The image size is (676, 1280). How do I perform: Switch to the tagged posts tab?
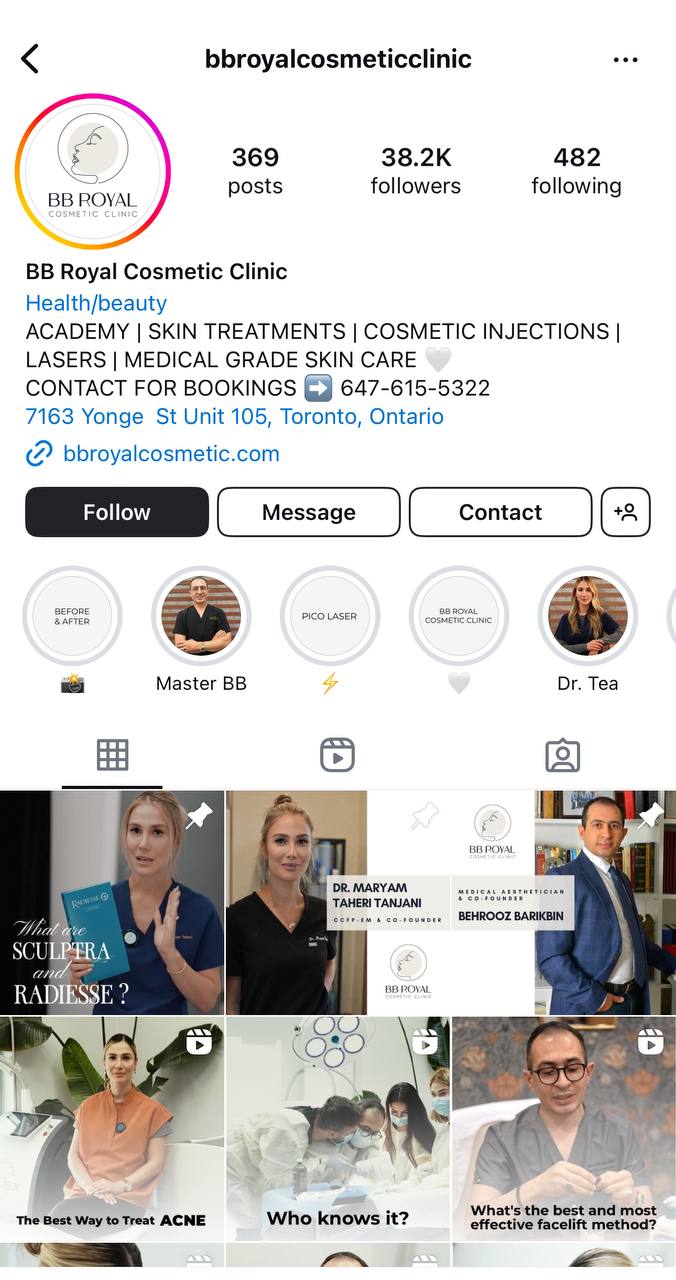[x=563, y=755]
